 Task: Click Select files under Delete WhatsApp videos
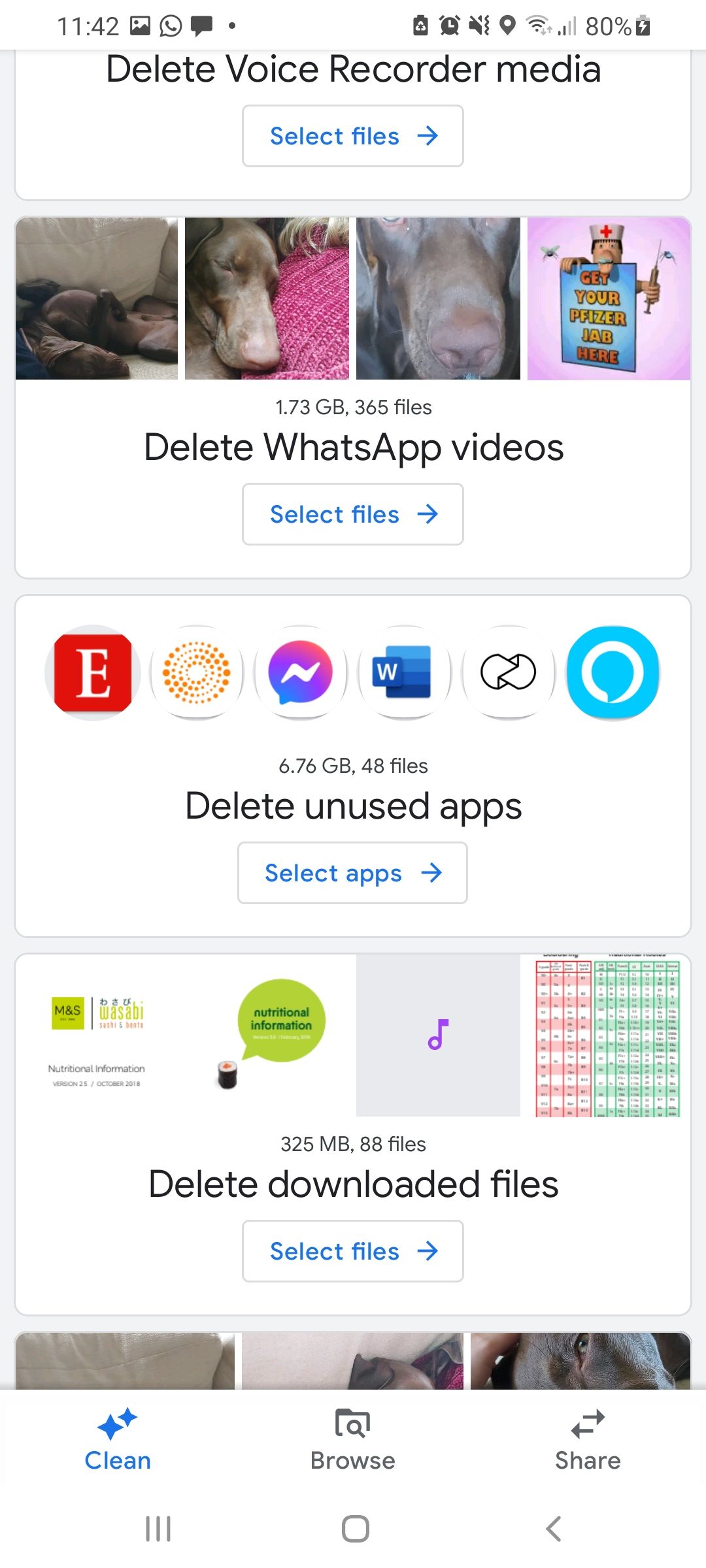(352, 514)
